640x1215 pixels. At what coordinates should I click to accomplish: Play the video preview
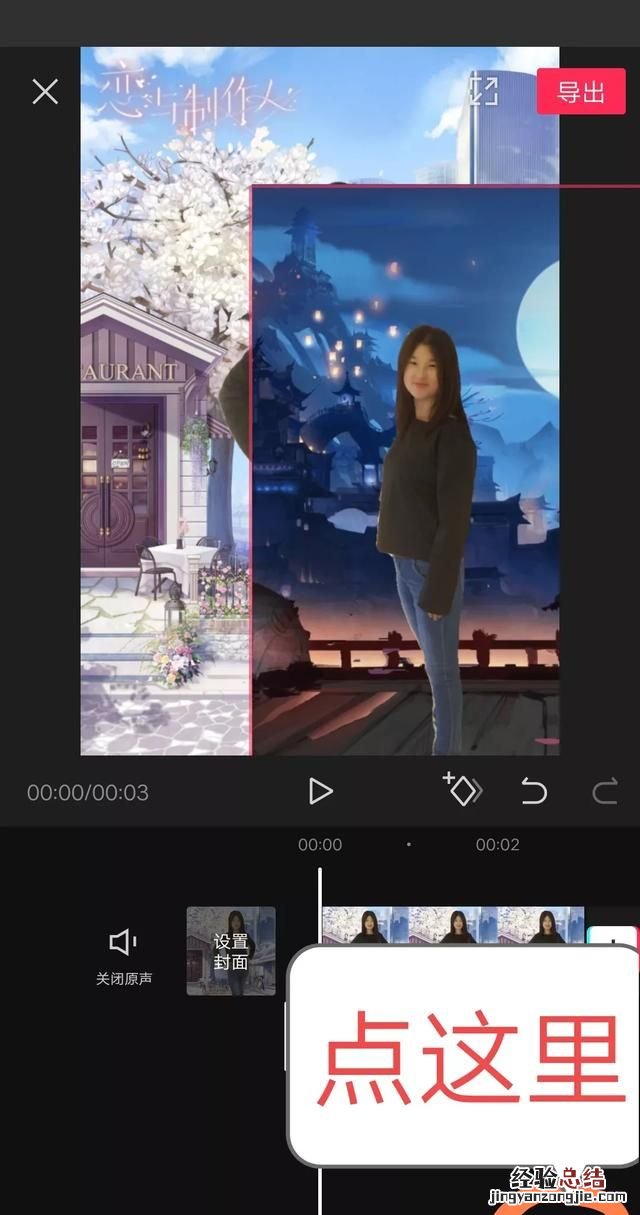[320, 792]
